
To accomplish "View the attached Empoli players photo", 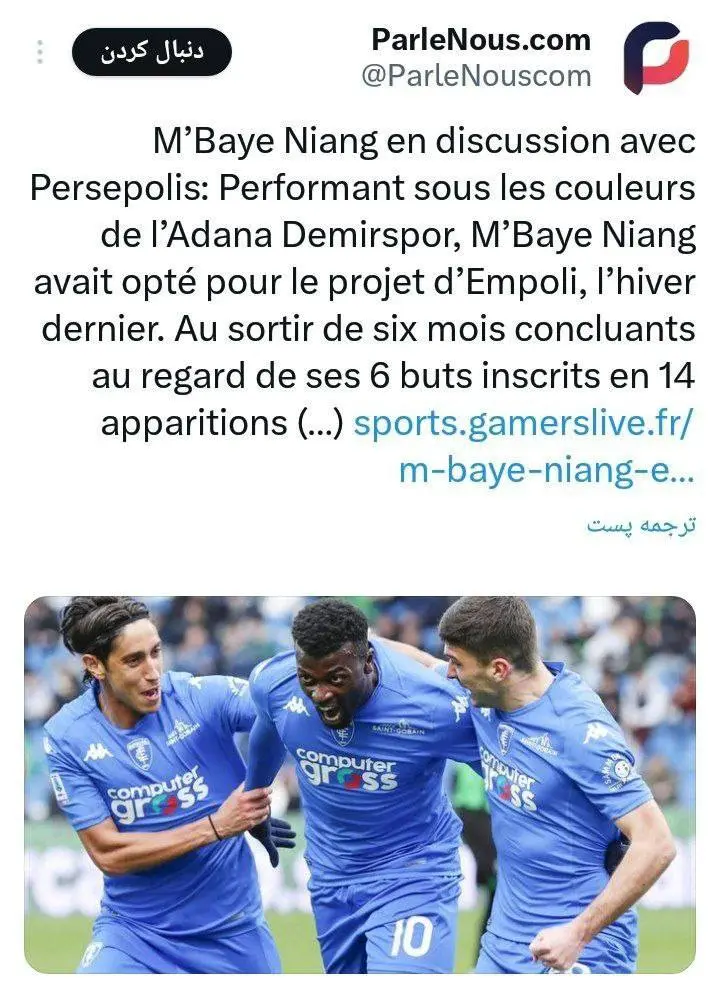I will tap(360, 784).
